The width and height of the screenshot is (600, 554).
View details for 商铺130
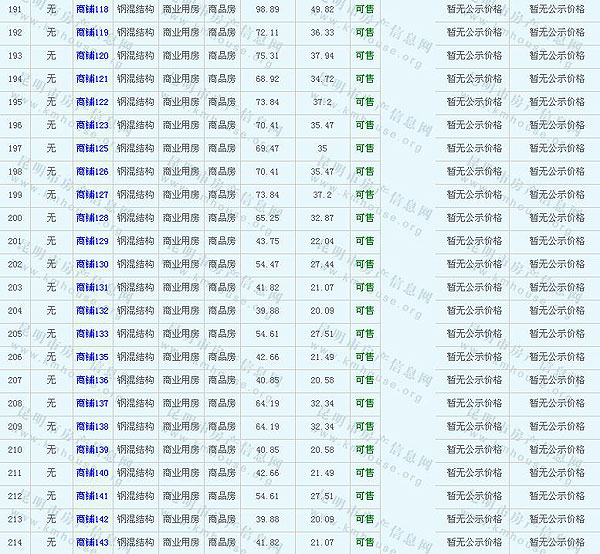point(93,264)
